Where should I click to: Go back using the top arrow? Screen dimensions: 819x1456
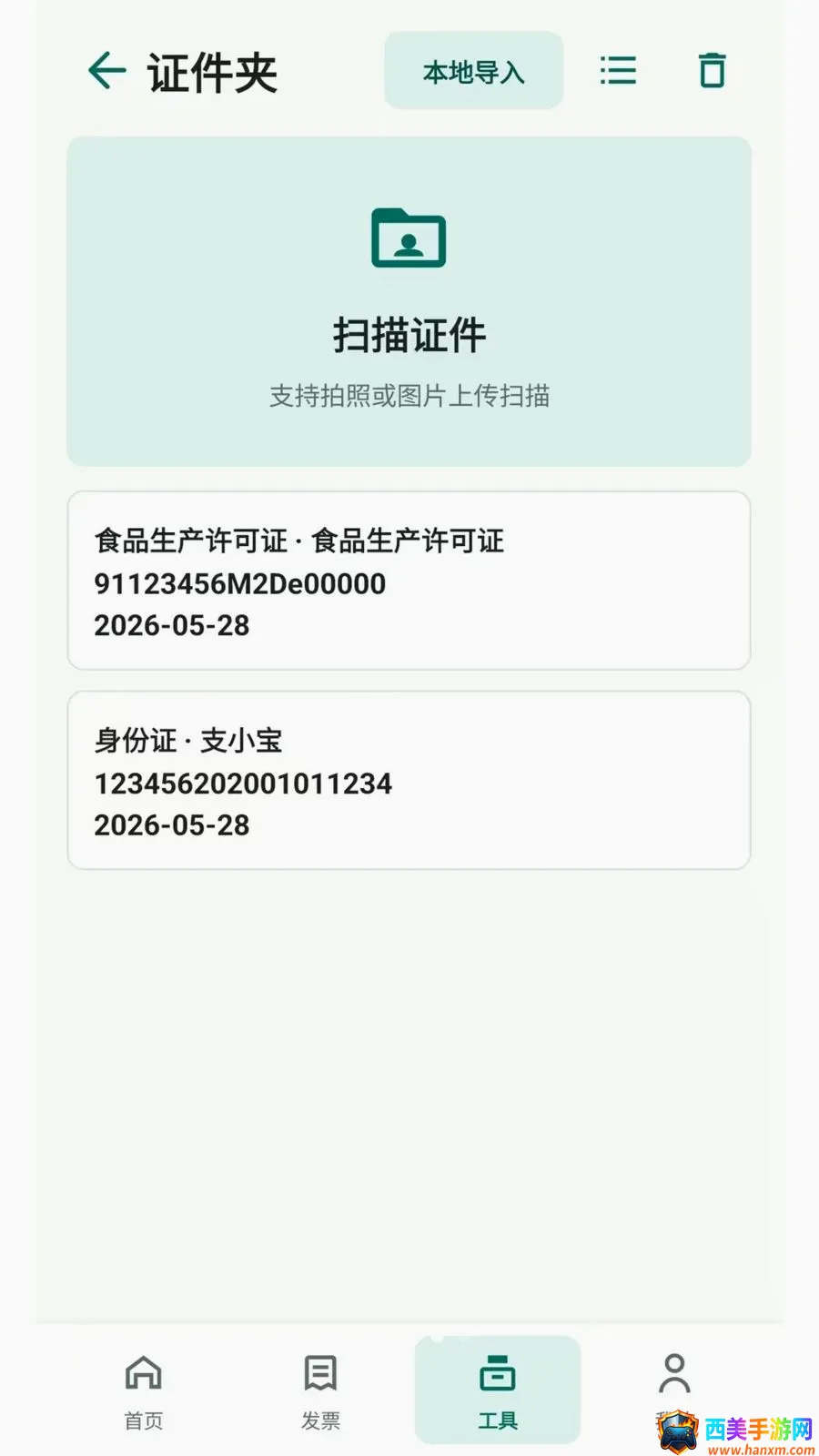106,71
